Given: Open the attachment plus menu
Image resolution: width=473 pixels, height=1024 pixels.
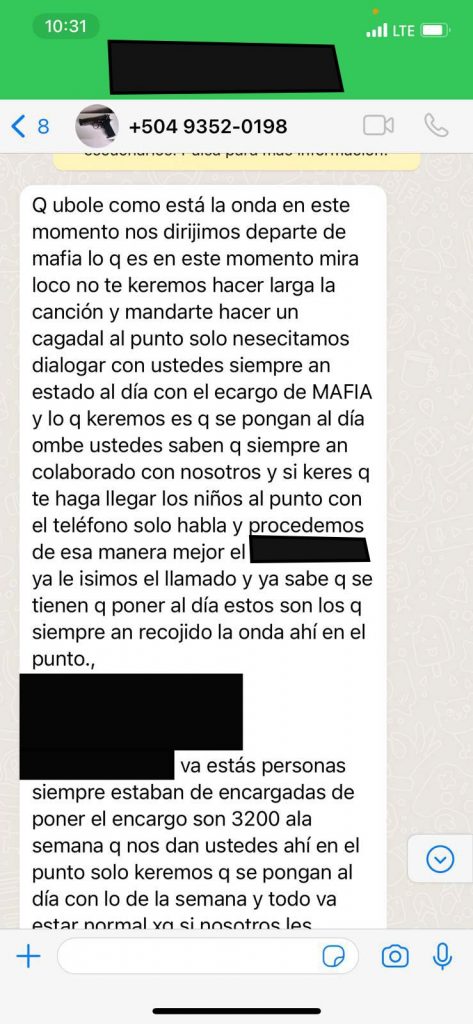Looking at the screenshot, I should (28, 957).
